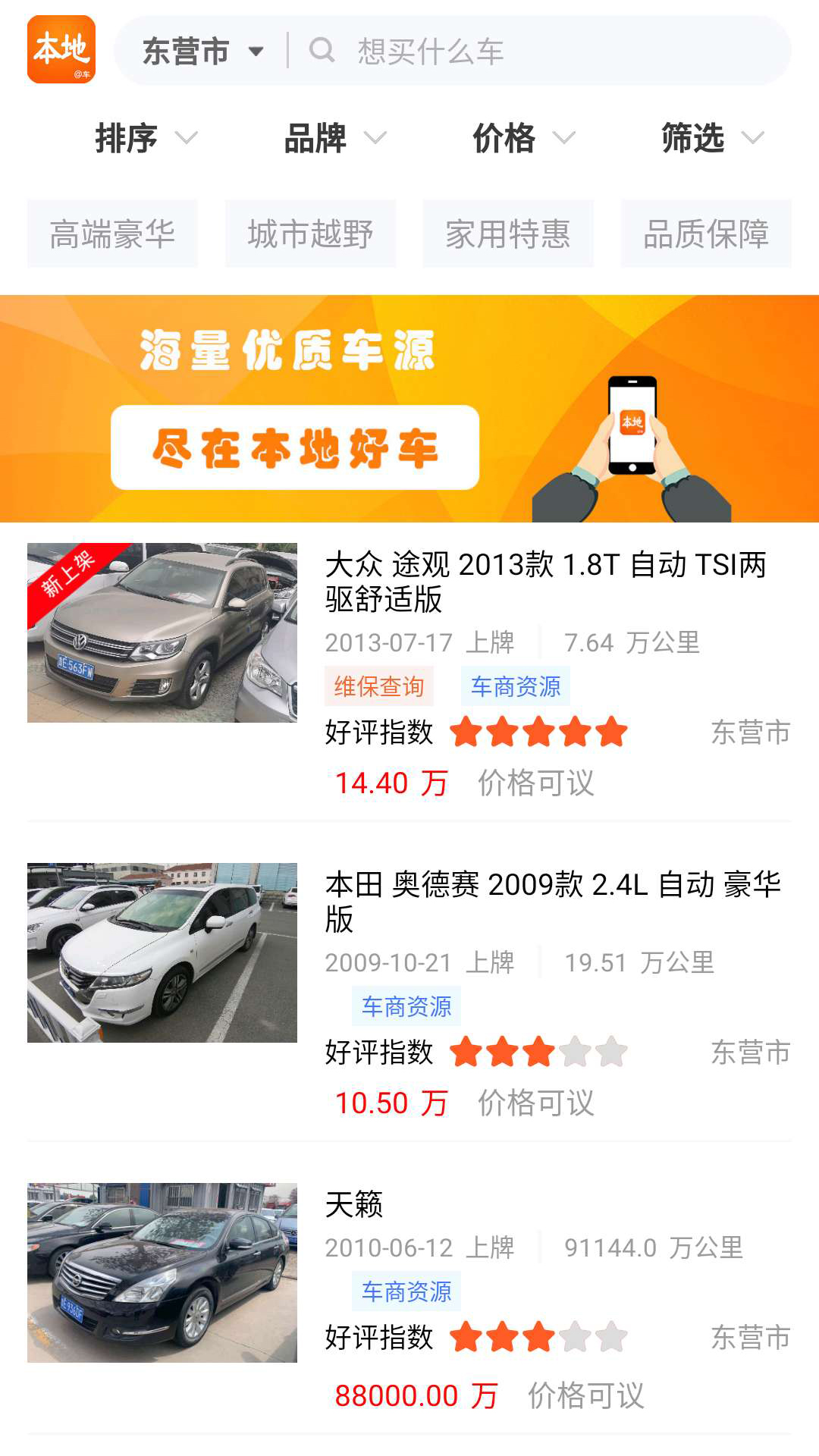Select the 家用特惠 chip

[x=508, y=234]
